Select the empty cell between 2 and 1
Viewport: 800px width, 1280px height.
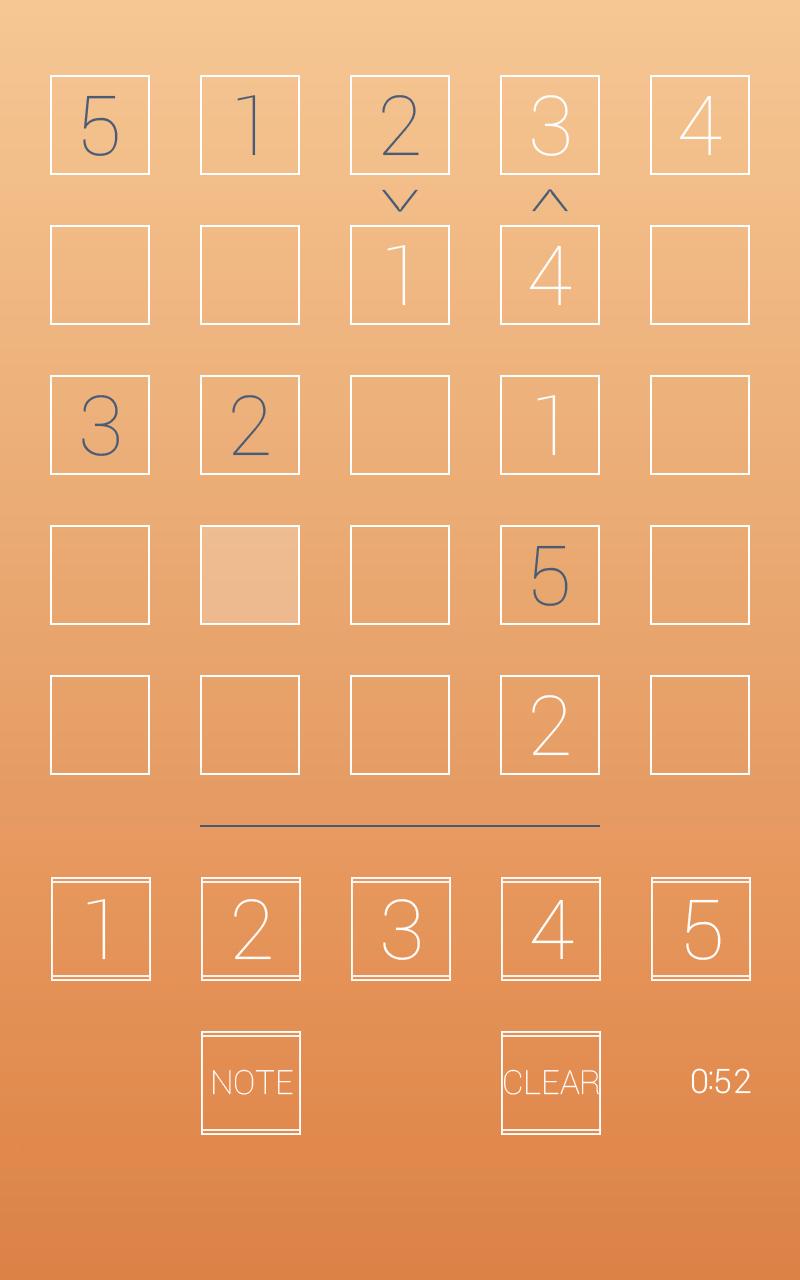(x=400, y=425)
